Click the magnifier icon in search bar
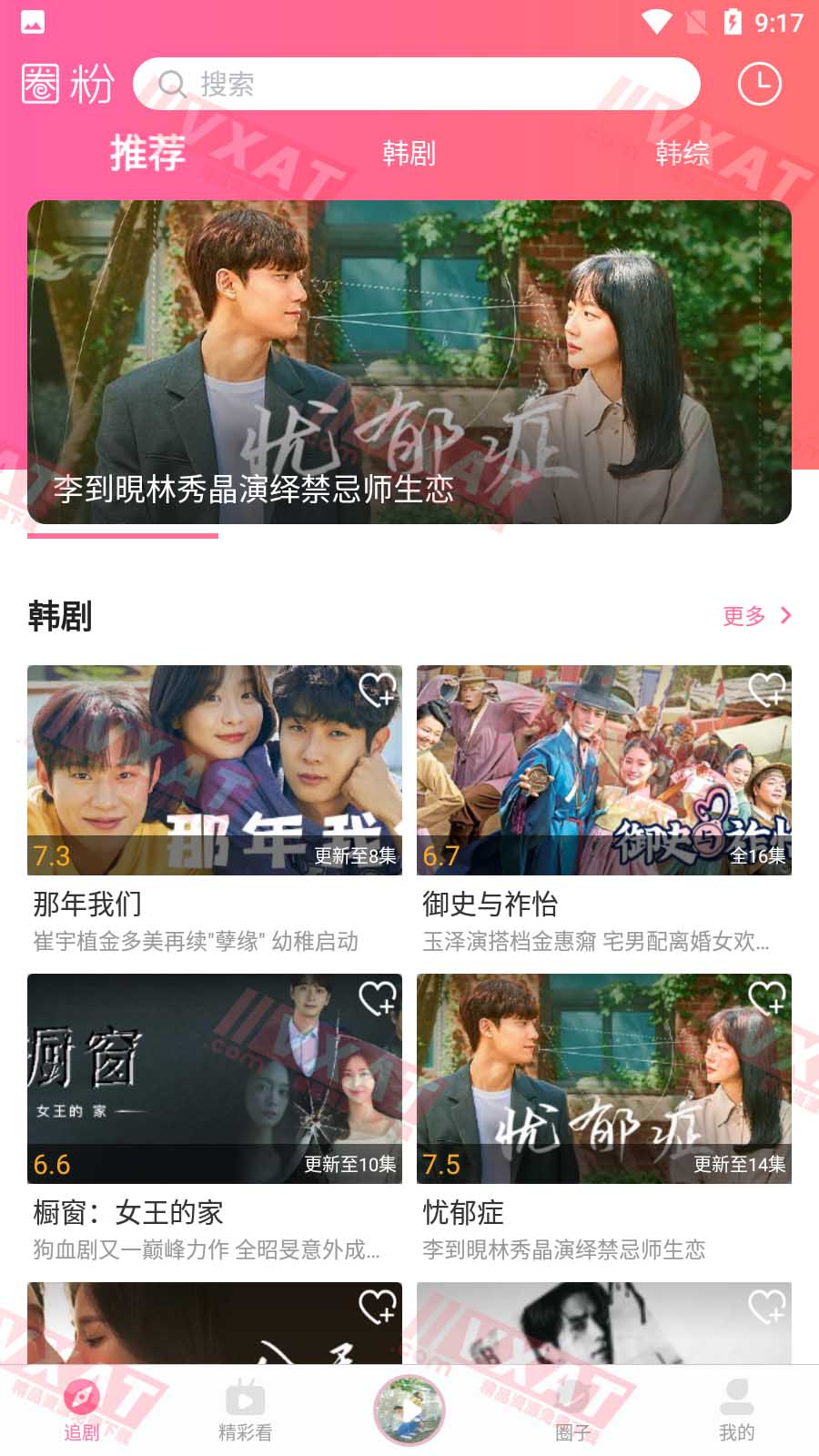 tap(172, 84)
